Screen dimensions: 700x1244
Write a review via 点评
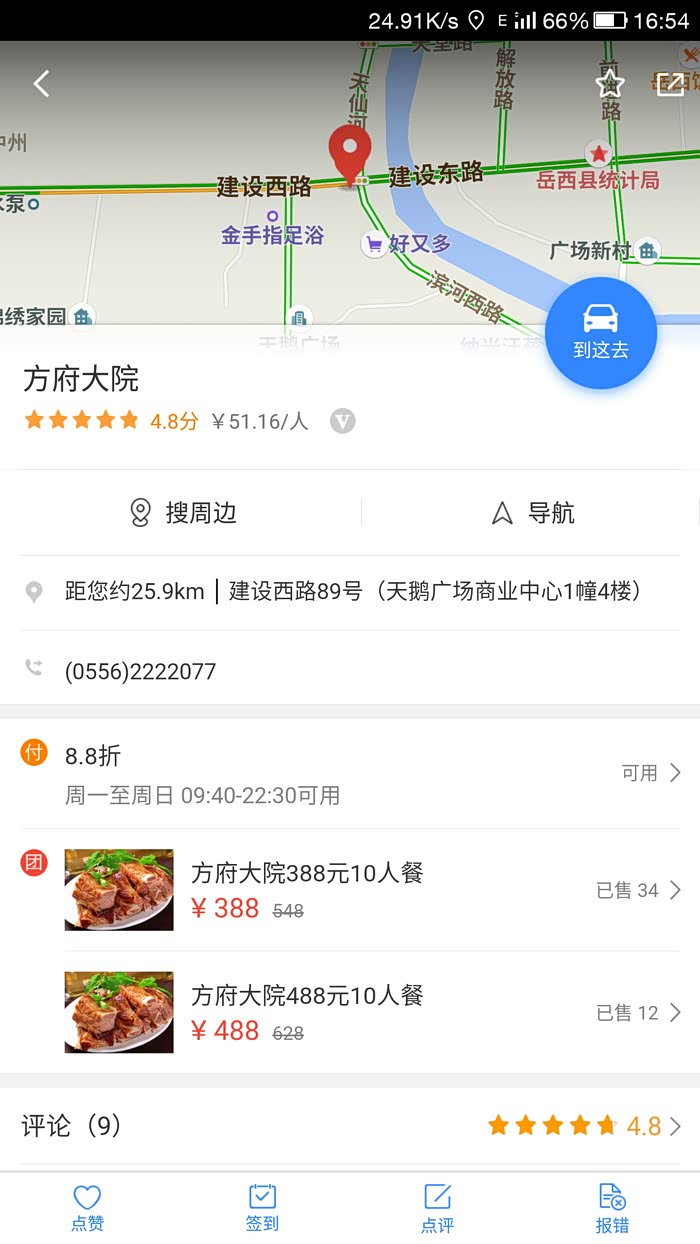click(x=437, y=1207)
